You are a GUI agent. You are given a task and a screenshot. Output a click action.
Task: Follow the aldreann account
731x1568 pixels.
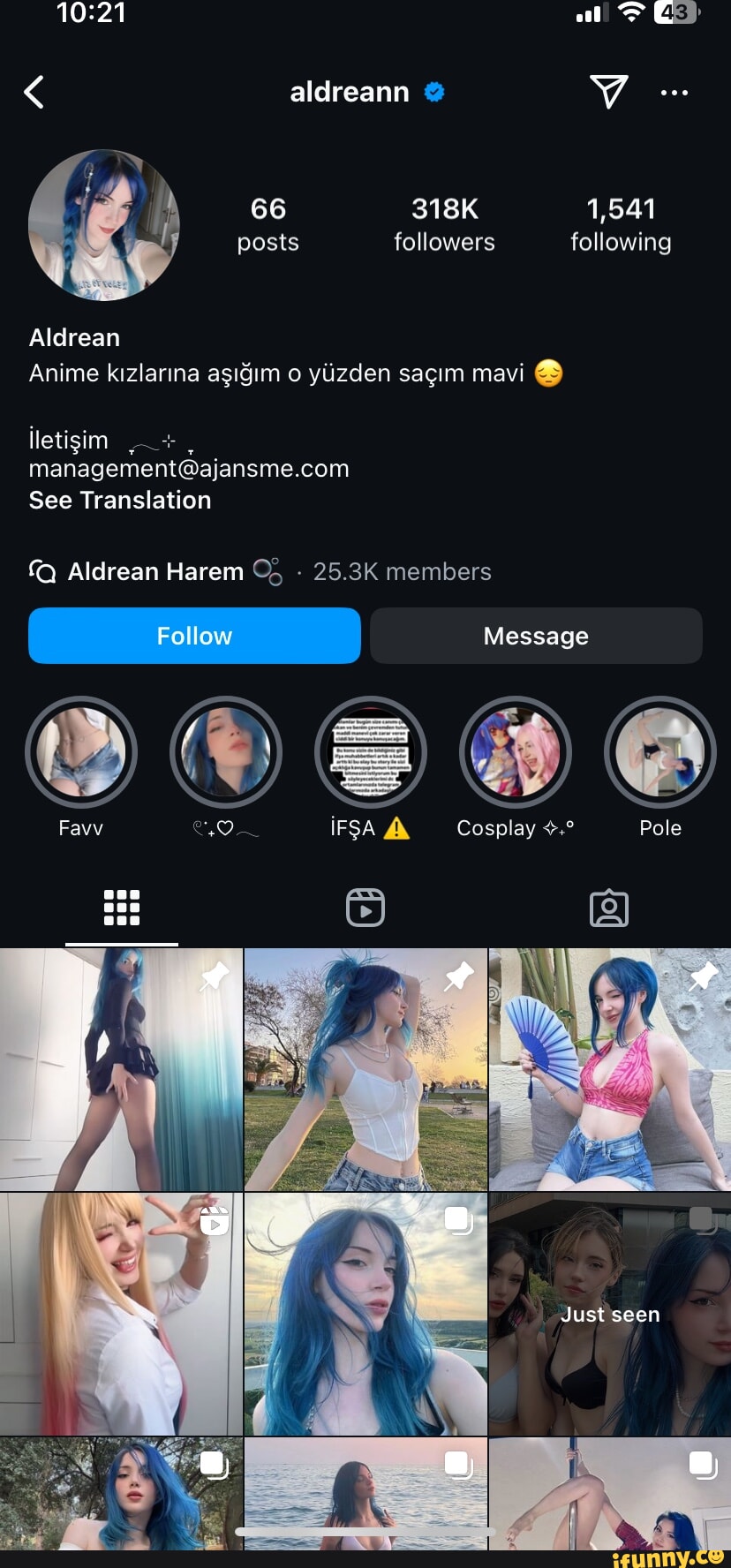point(194,636)
